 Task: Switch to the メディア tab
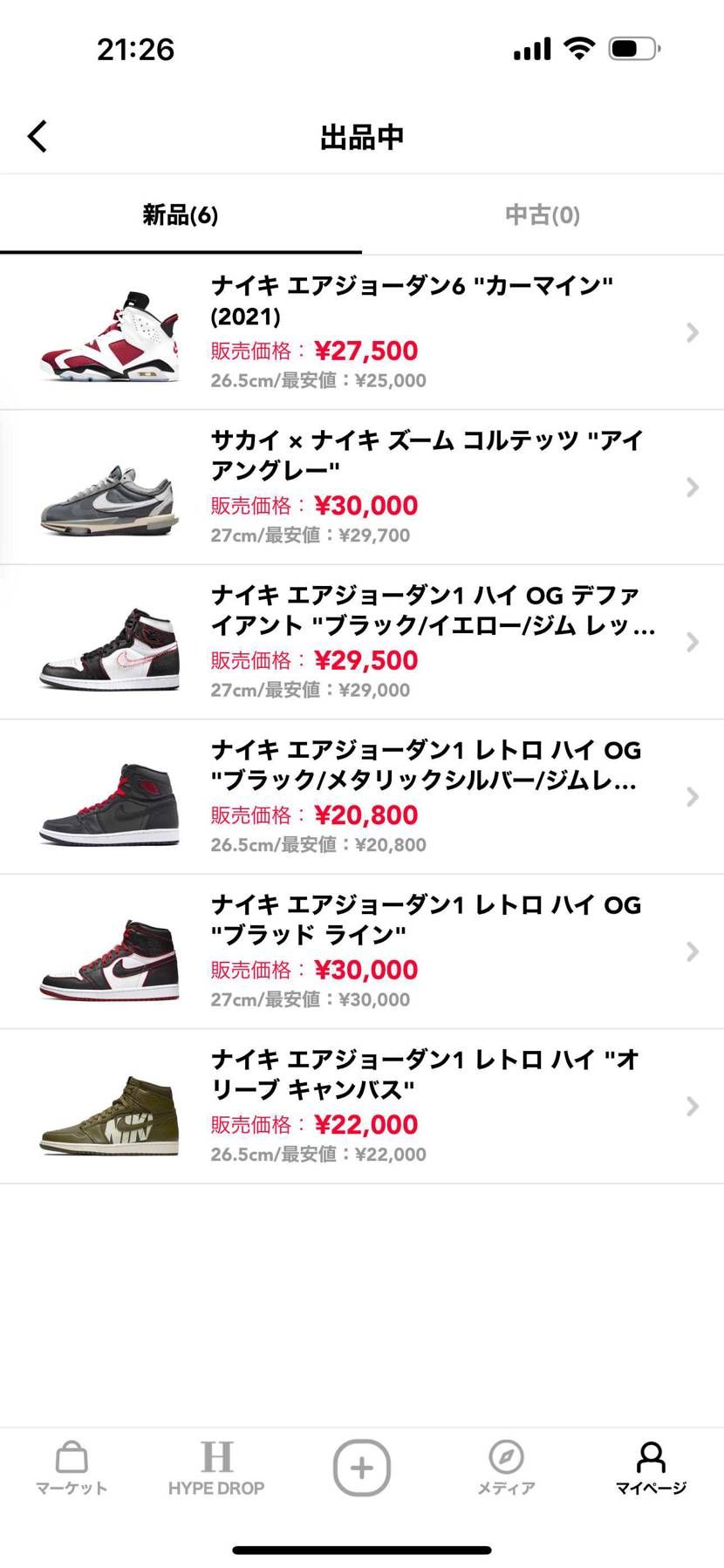(506, 1469)
